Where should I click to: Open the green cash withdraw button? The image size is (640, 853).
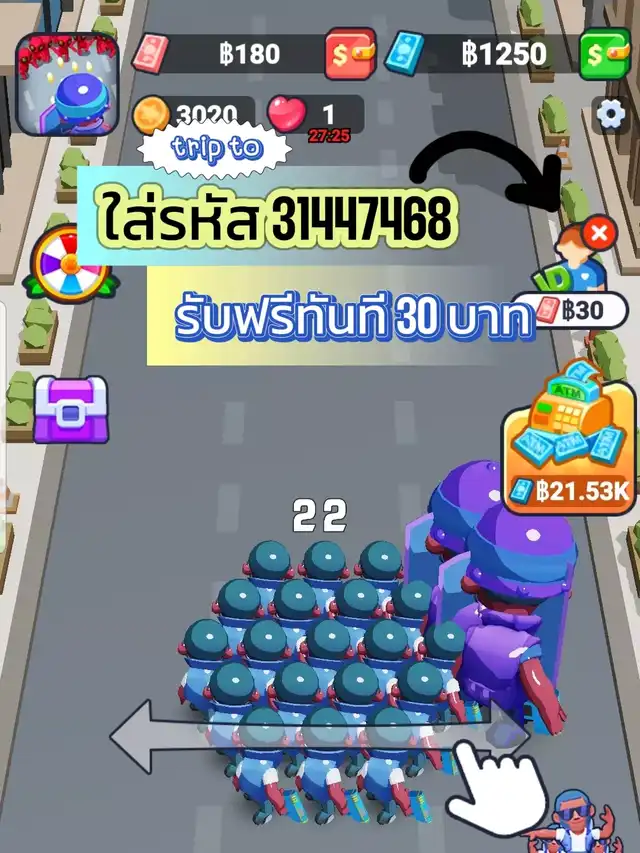[x=605, y=53]
